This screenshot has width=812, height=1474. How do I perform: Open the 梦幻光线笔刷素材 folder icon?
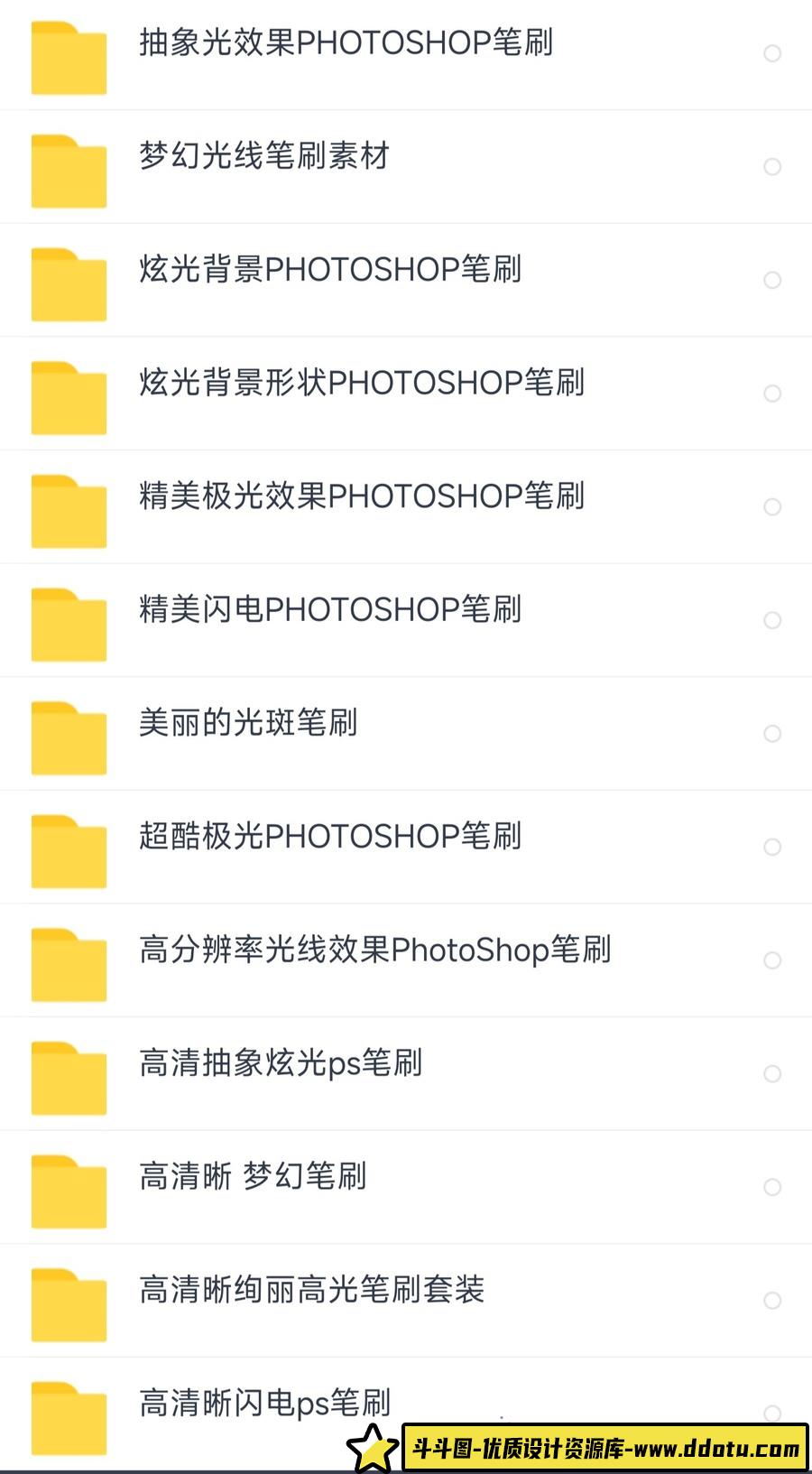click(69, 167)
